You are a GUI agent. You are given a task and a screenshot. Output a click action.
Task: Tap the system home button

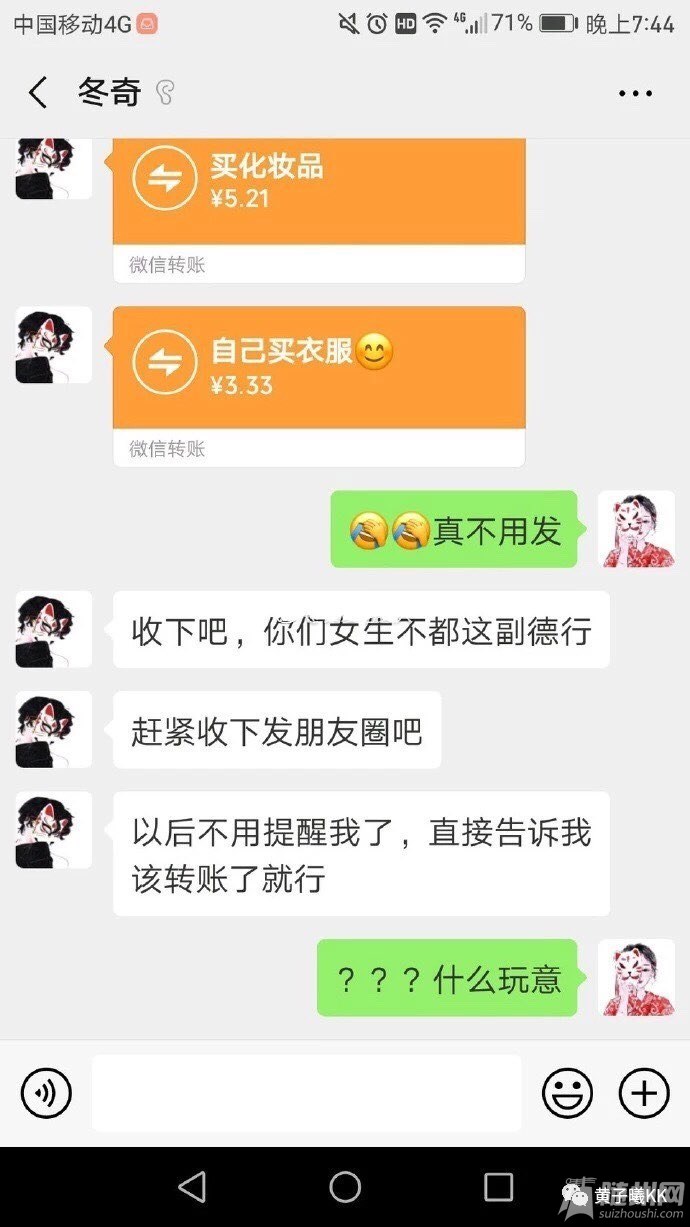345,1187
